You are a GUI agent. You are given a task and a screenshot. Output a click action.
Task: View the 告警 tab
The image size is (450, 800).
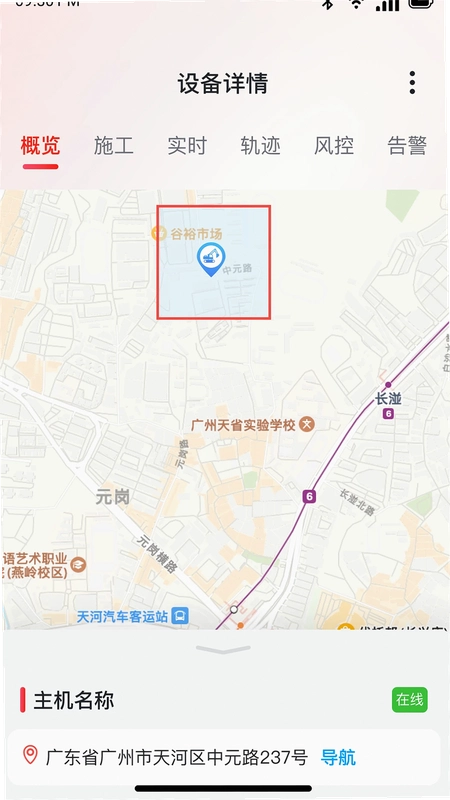pyautogui.click(x=407, y=146)
